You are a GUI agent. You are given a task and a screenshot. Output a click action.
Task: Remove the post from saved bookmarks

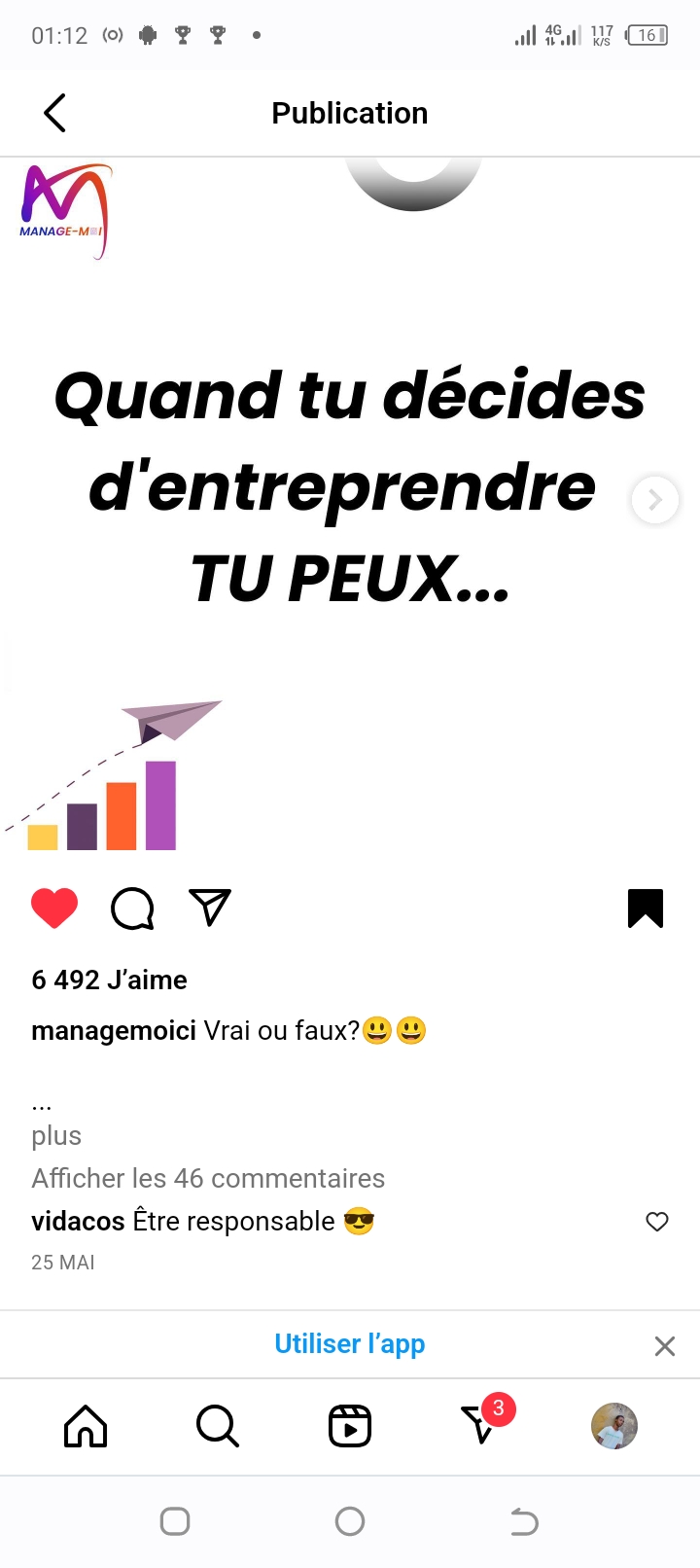click(646, 909)
